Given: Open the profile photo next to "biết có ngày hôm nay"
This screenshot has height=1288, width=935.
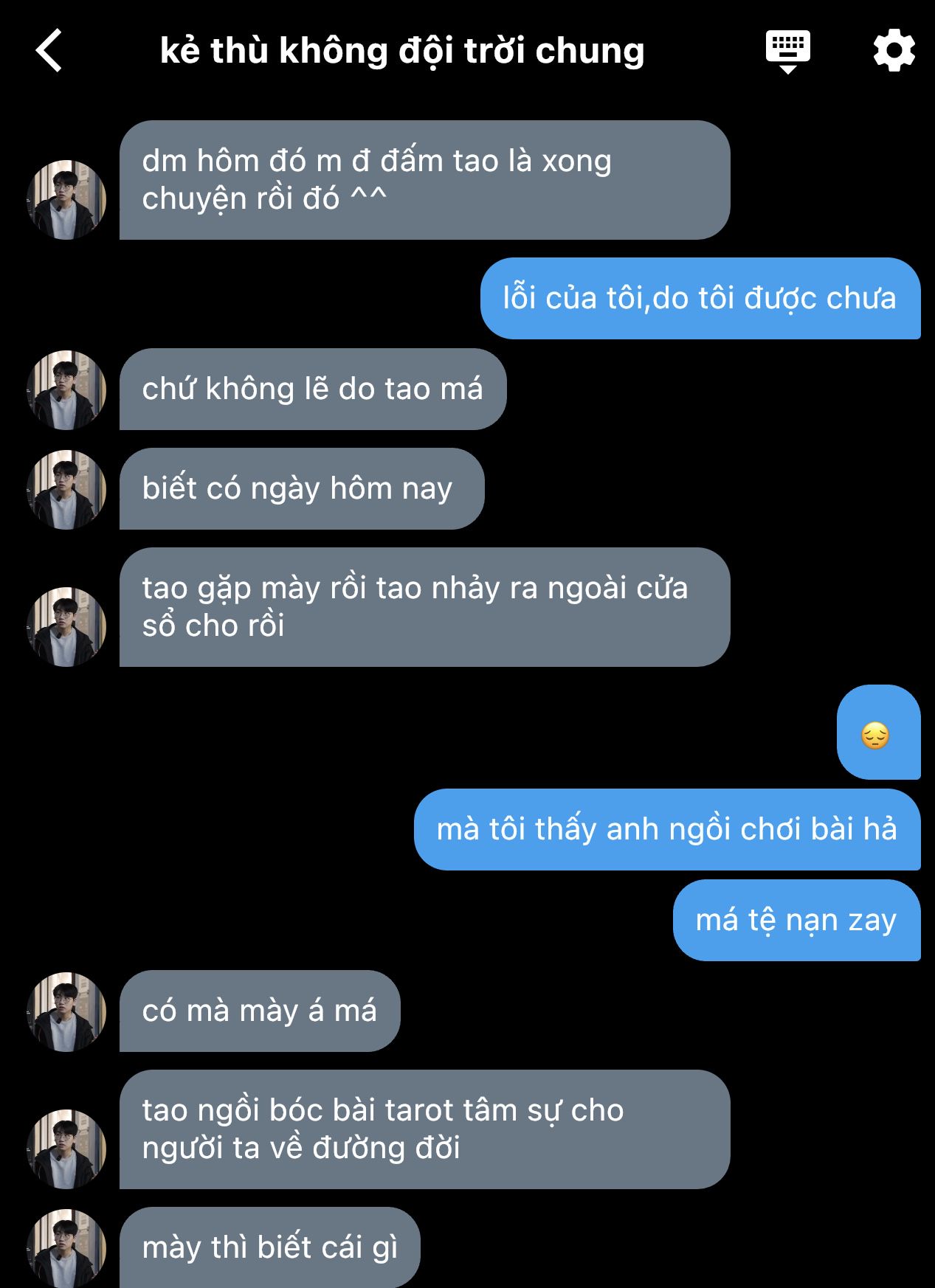Looking at the screenshot, I should [66, 490].
